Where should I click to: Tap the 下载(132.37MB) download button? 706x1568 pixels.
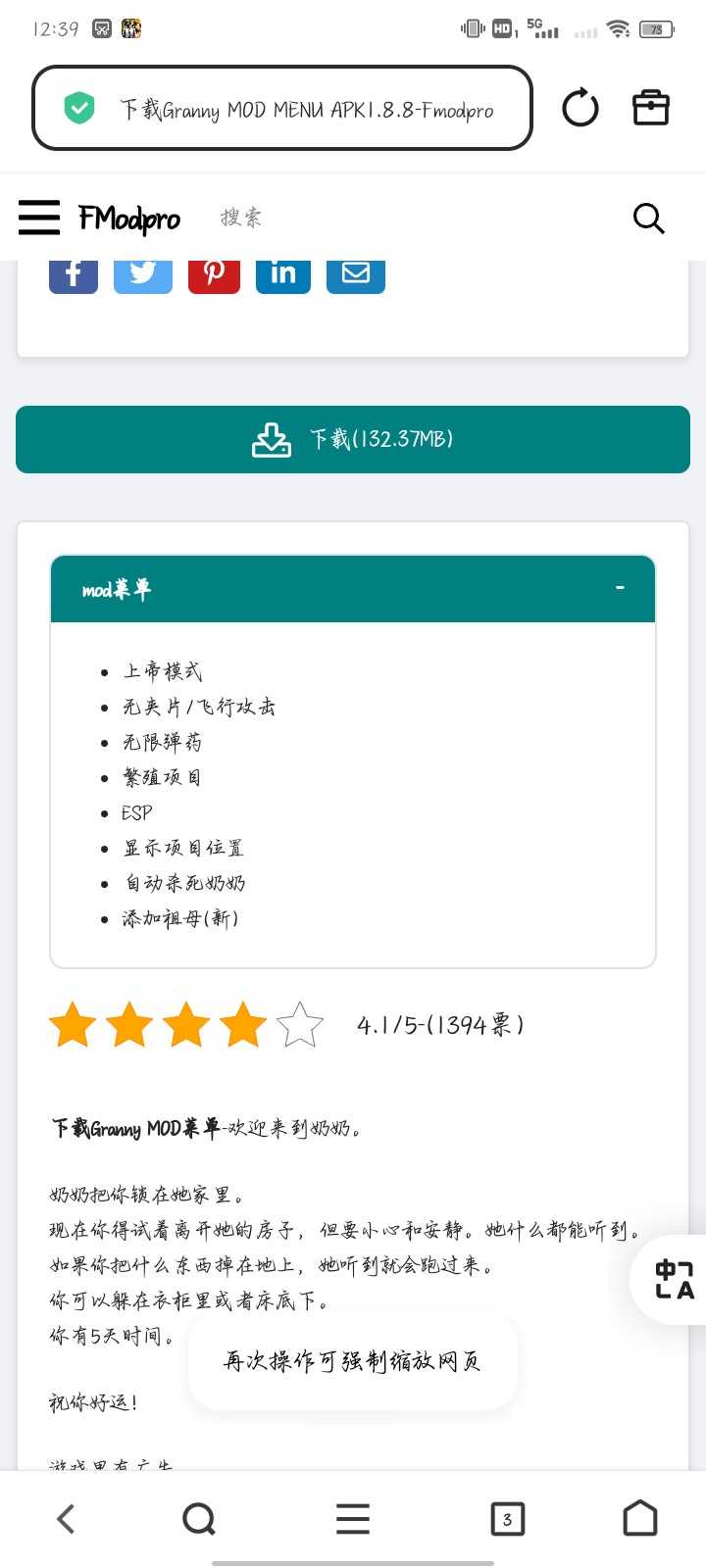(353, 439)
